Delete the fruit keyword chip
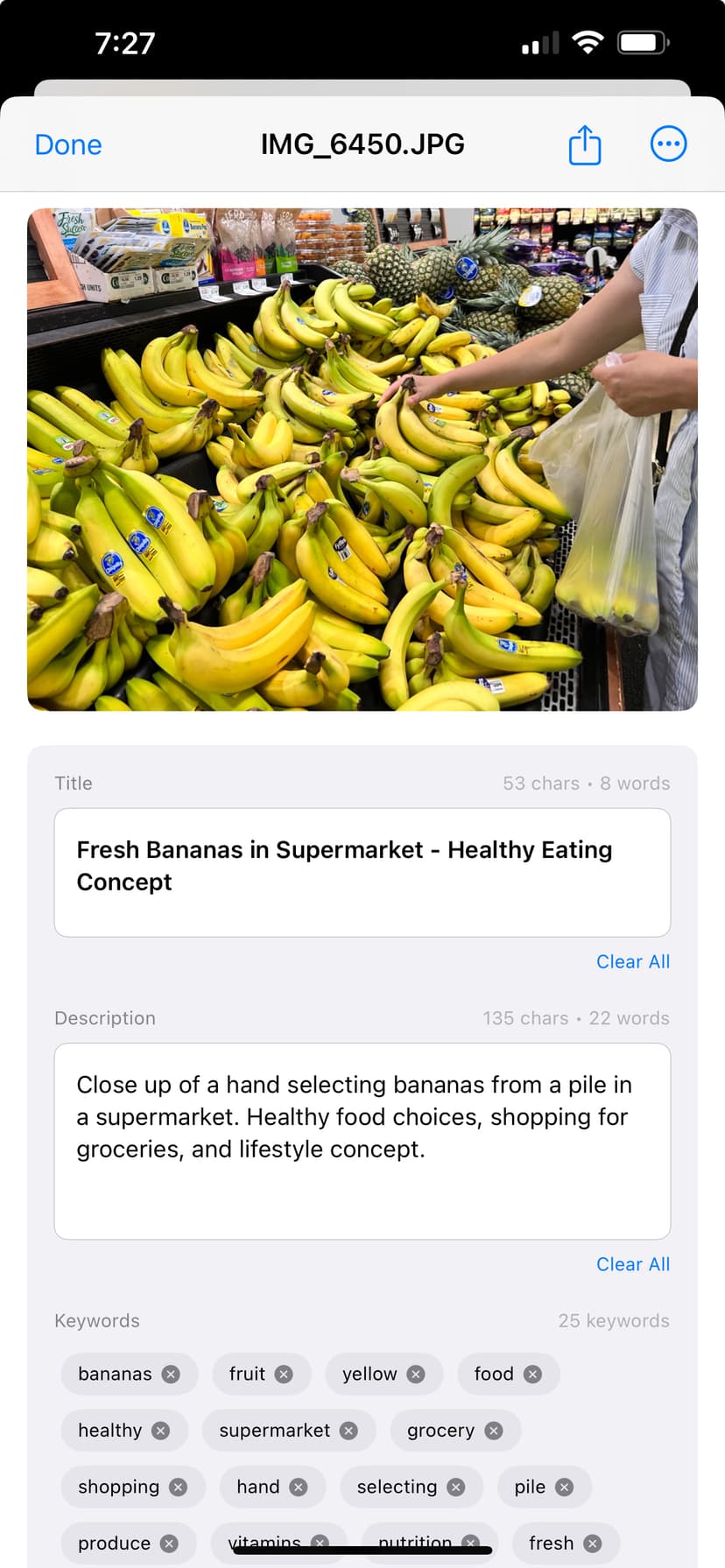Viewport: 725px width, 1568px height. pos(284,1375)
